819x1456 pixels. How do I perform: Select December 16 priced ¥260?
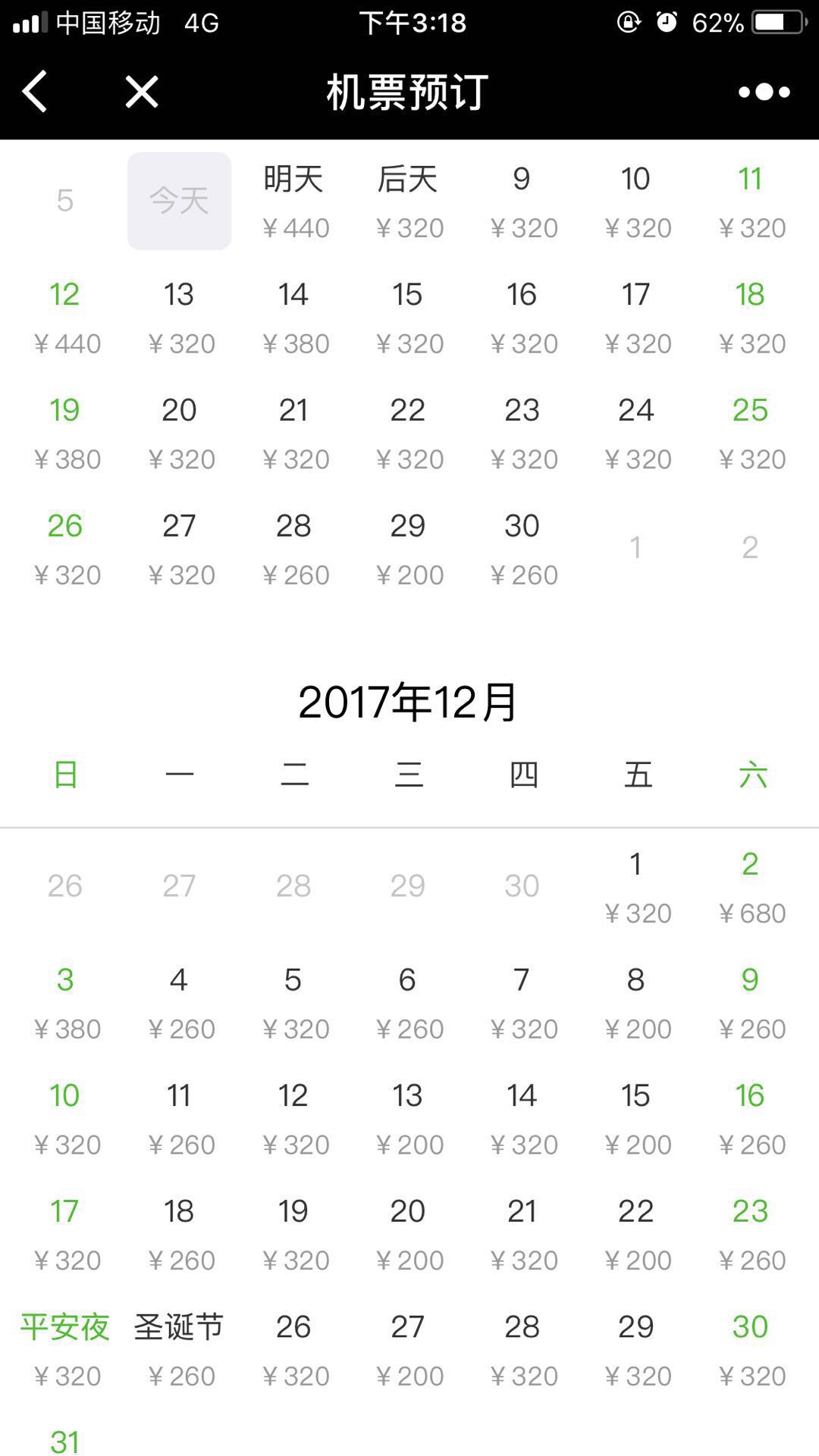click(x=750, y=1119)
